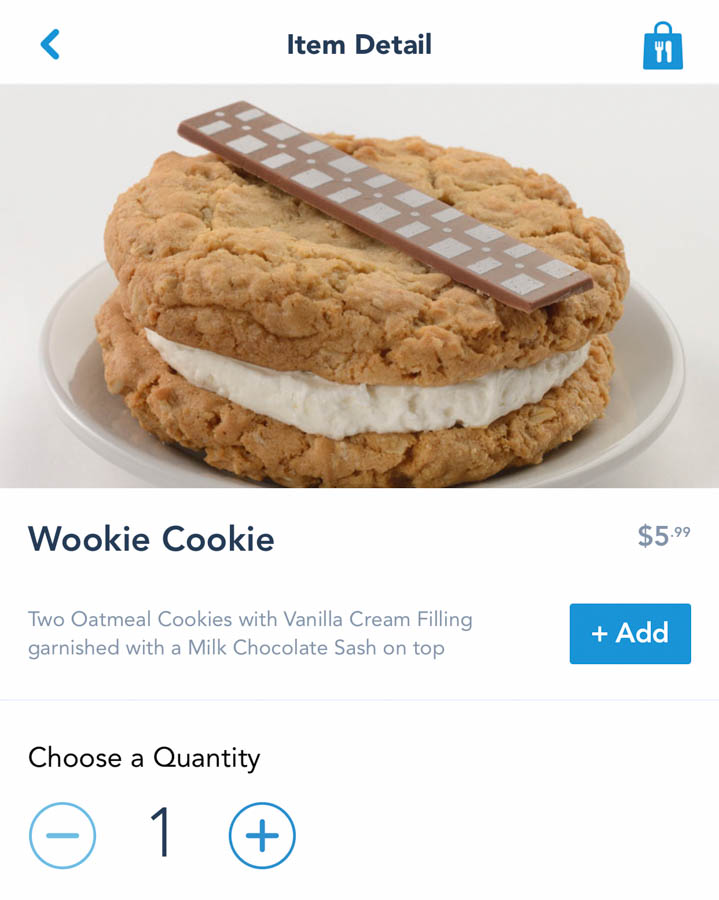Open the food order bag
Image resolution: width=719 pixels, height=900 pixels.
pyautogui.click(x=662, y=46)
